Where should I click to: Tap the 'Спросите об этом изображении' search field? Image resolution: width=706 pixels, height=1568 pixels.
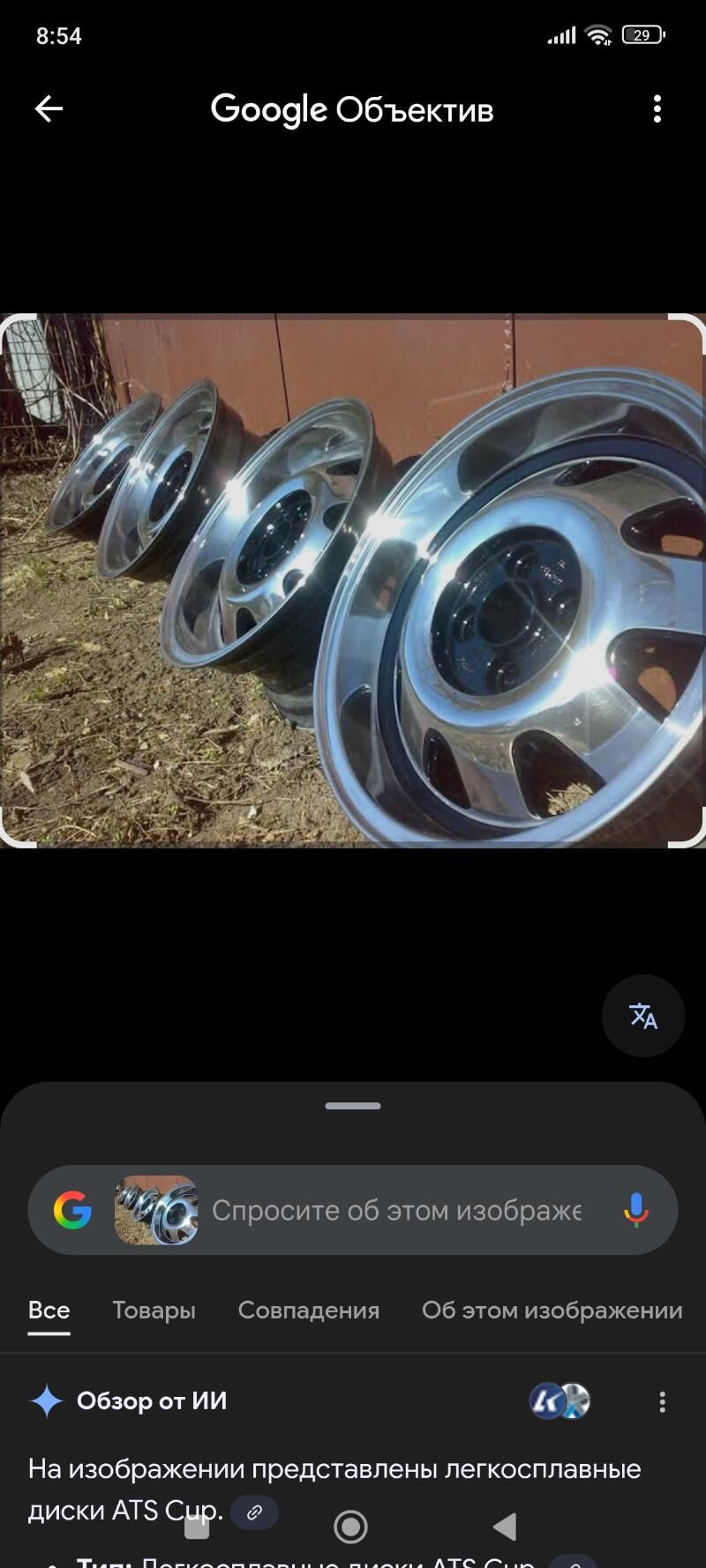click(397, 1211)
